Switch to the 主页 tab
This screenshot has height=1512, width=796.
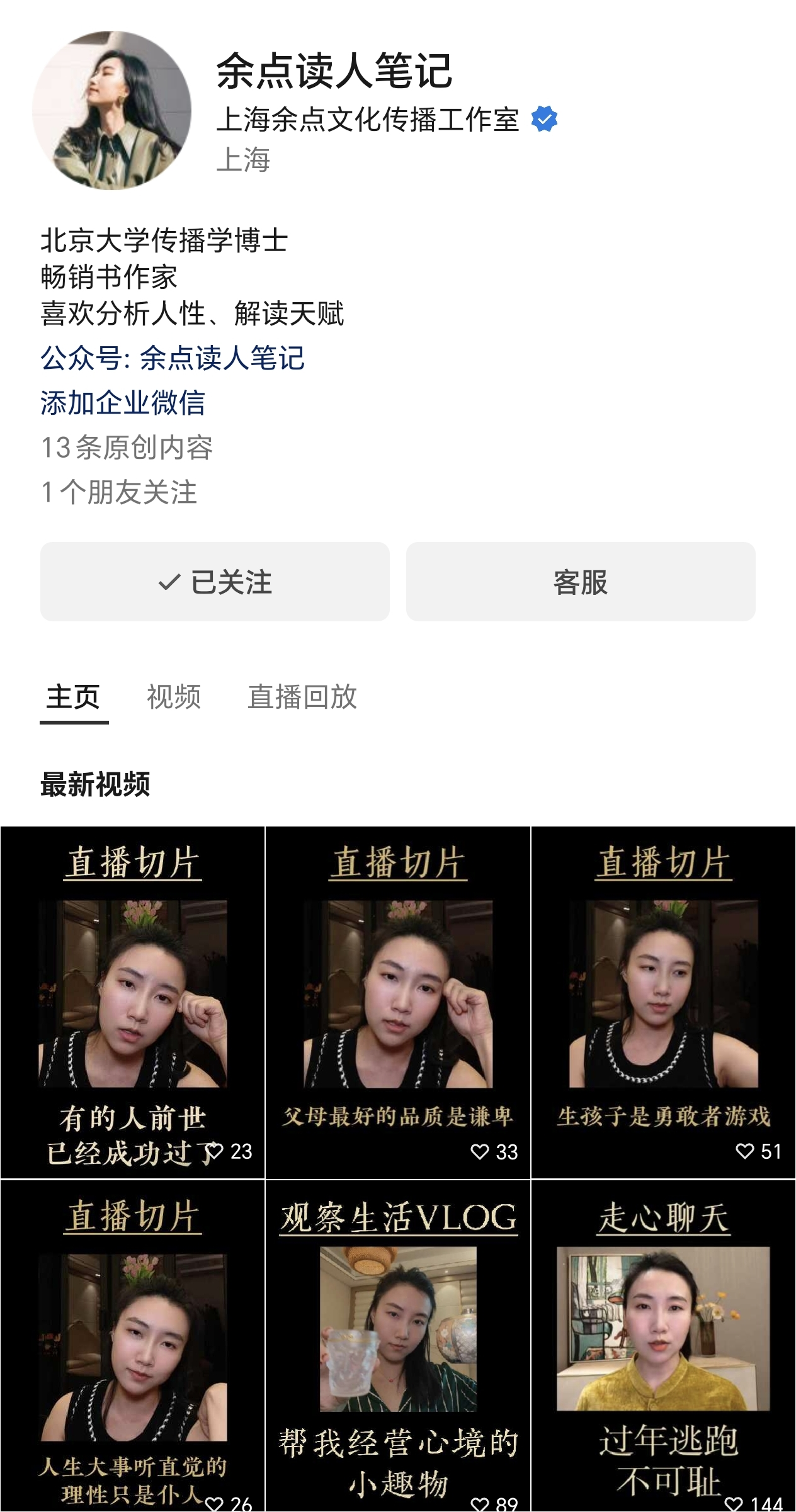tap(73, 697)
